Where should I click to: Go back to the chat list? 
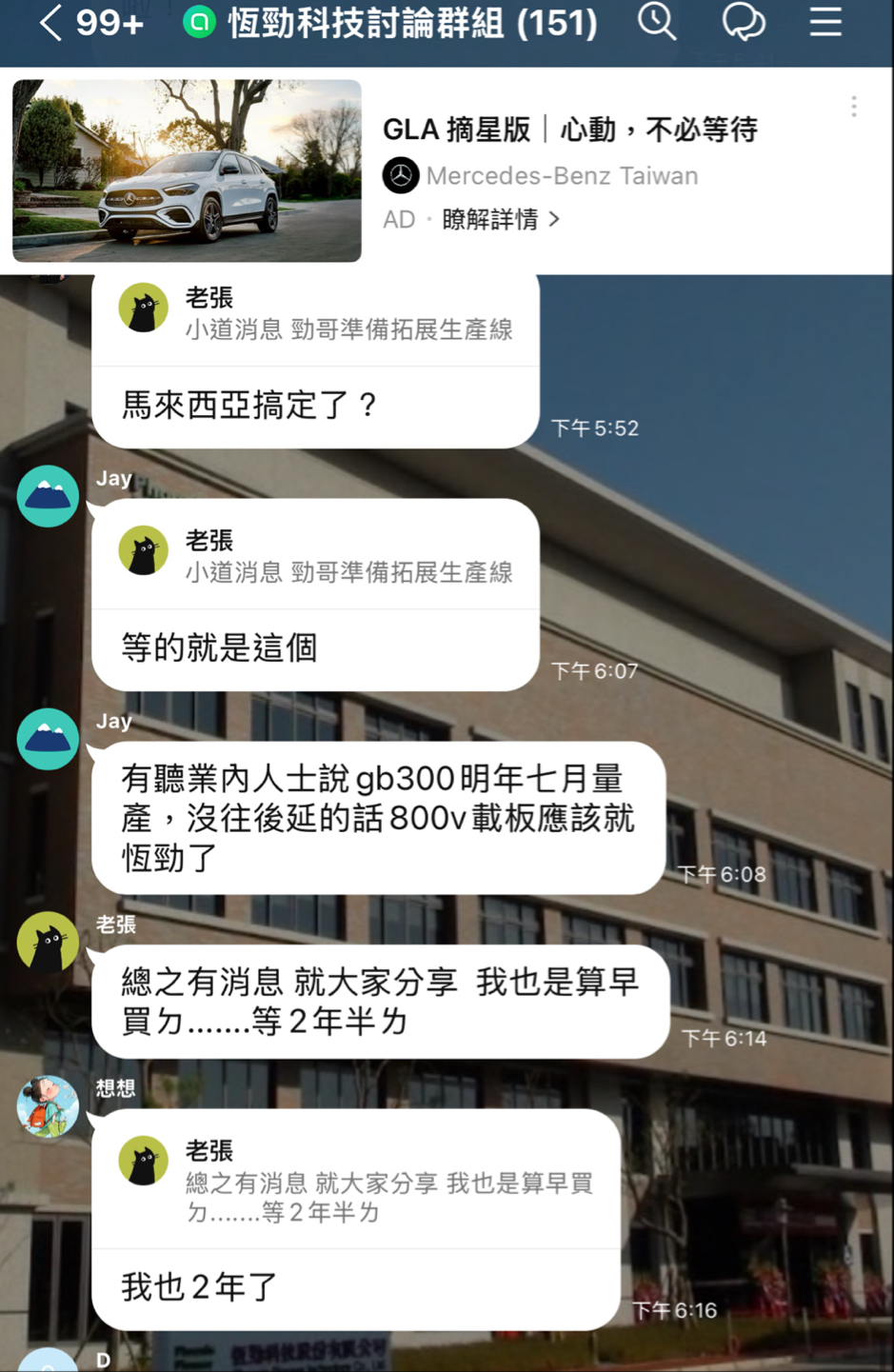[x=50, y=23]
